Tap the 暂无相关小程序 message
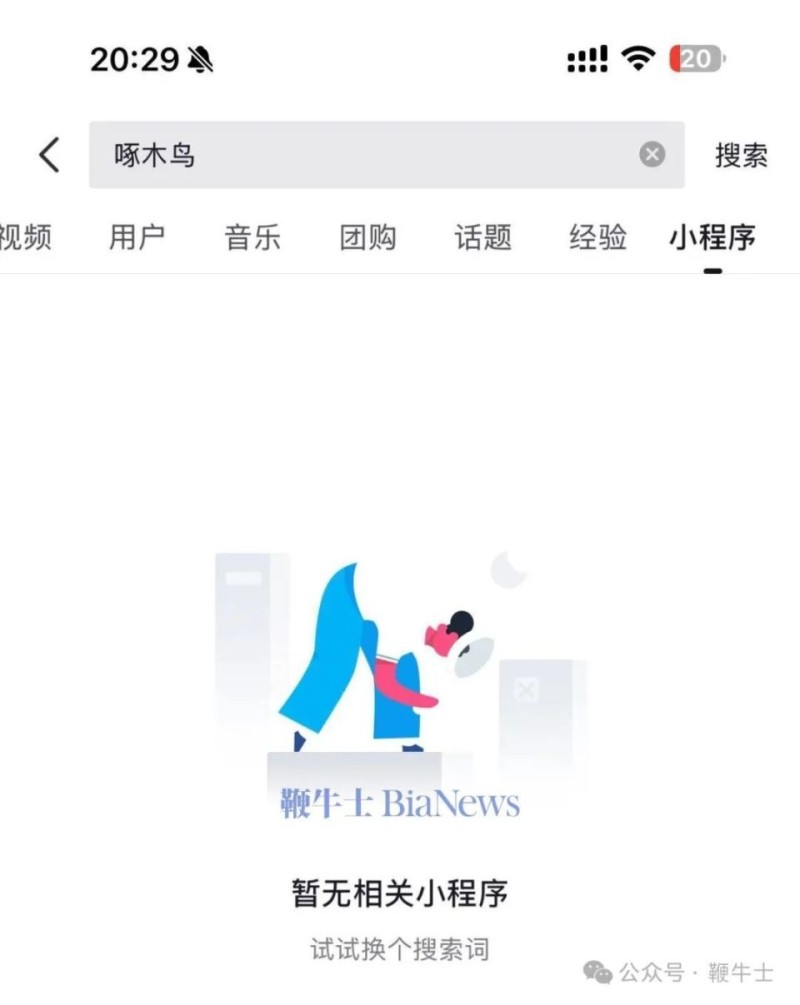This screenshot has height=1005, width=800. point(398,895)
